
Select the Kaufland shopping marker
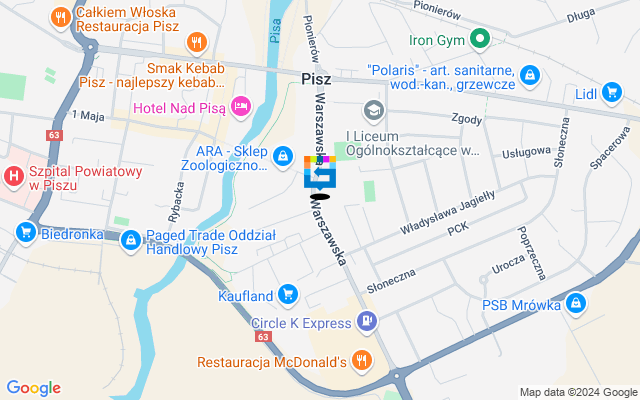click(288, 294)
